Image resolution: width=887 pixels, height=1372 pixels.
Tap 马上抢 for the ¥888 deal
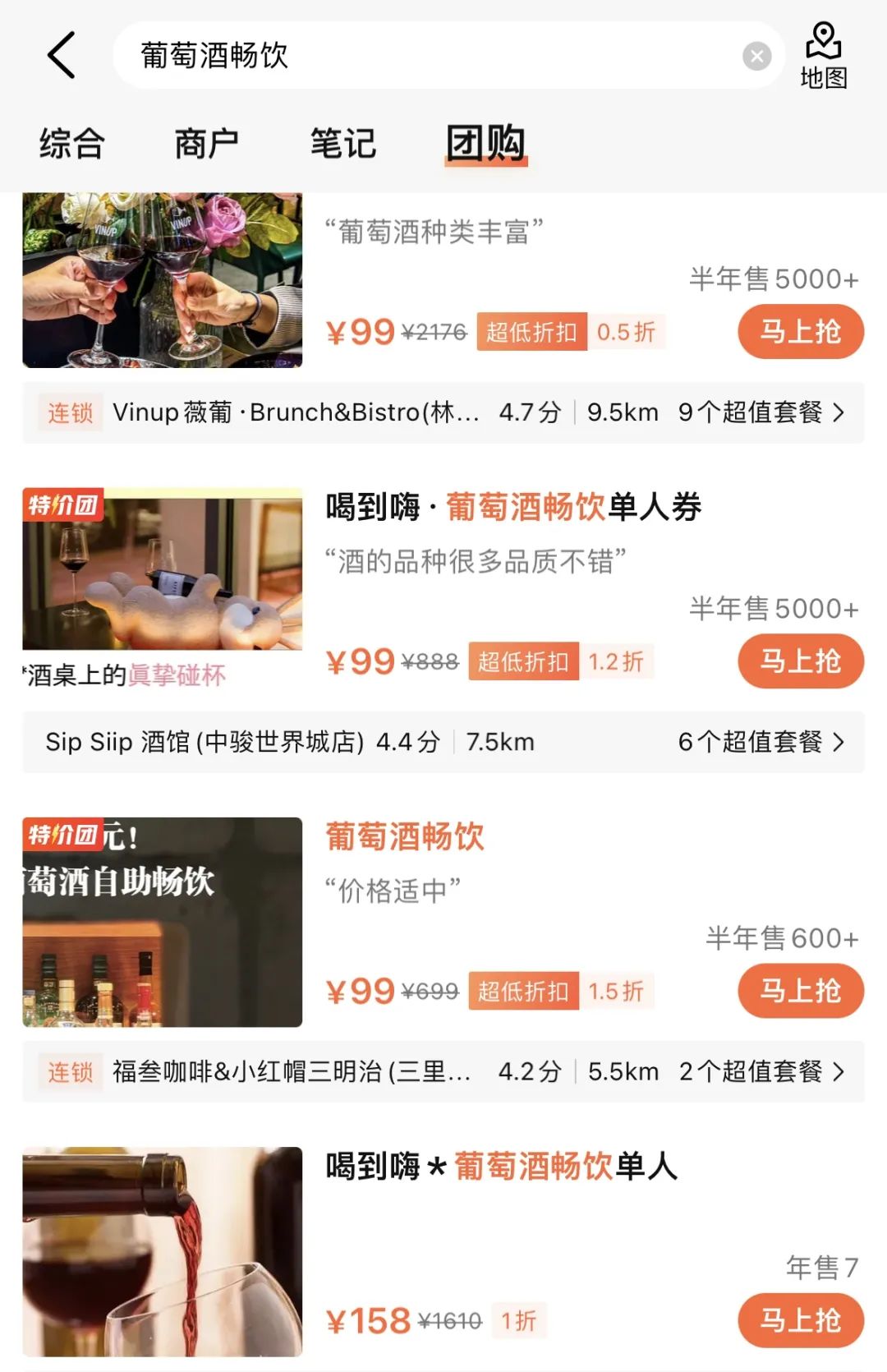click(x=800, y=661)
